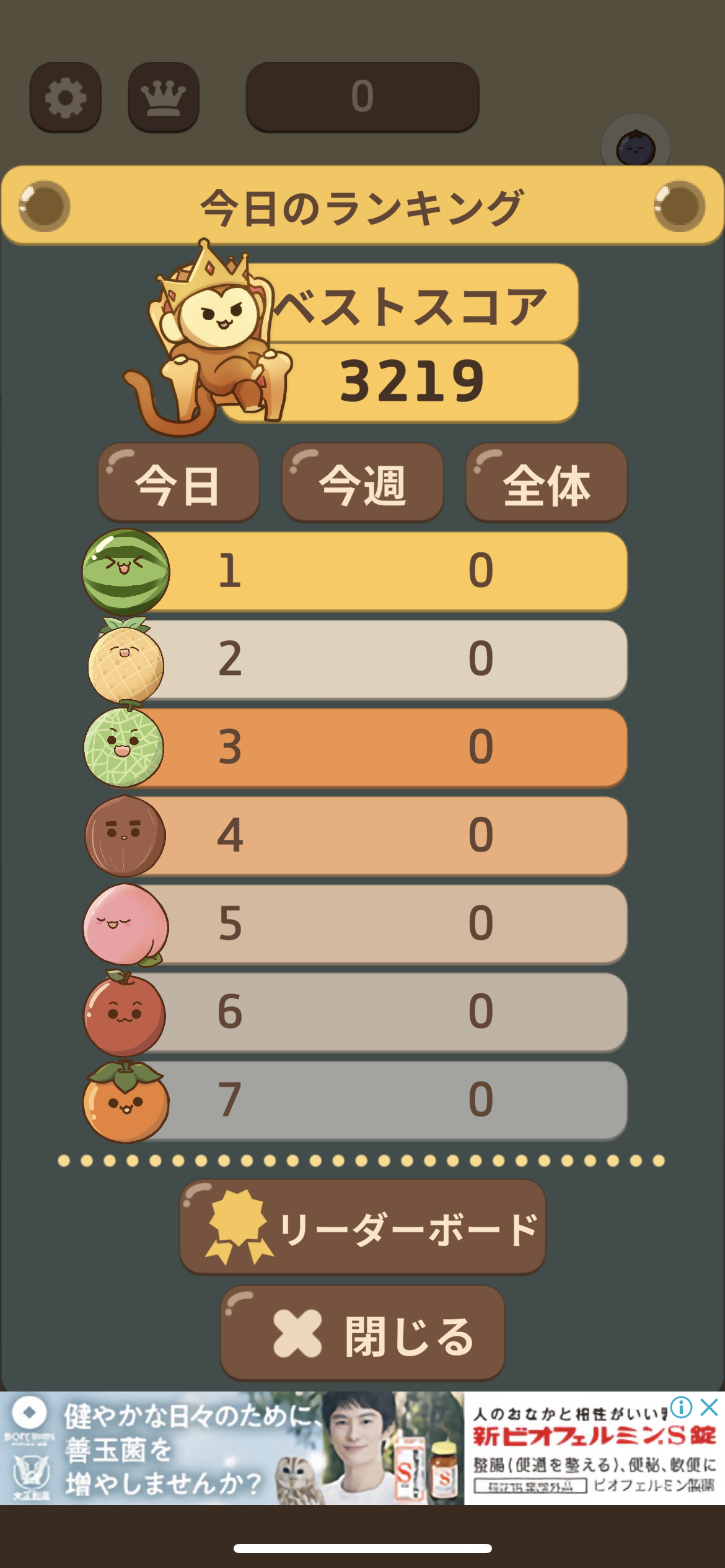Open the crown ranking icon

click(163, 97)
